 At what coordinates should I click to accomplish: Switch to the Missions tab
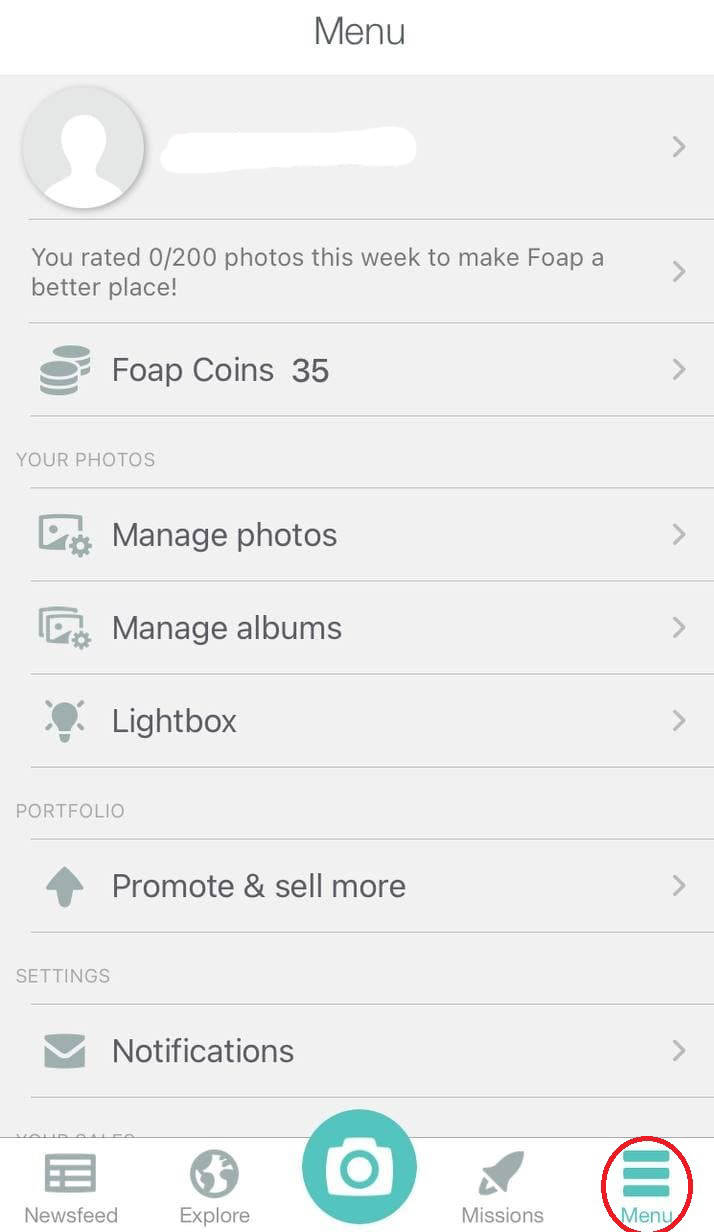coord(502,1188)
